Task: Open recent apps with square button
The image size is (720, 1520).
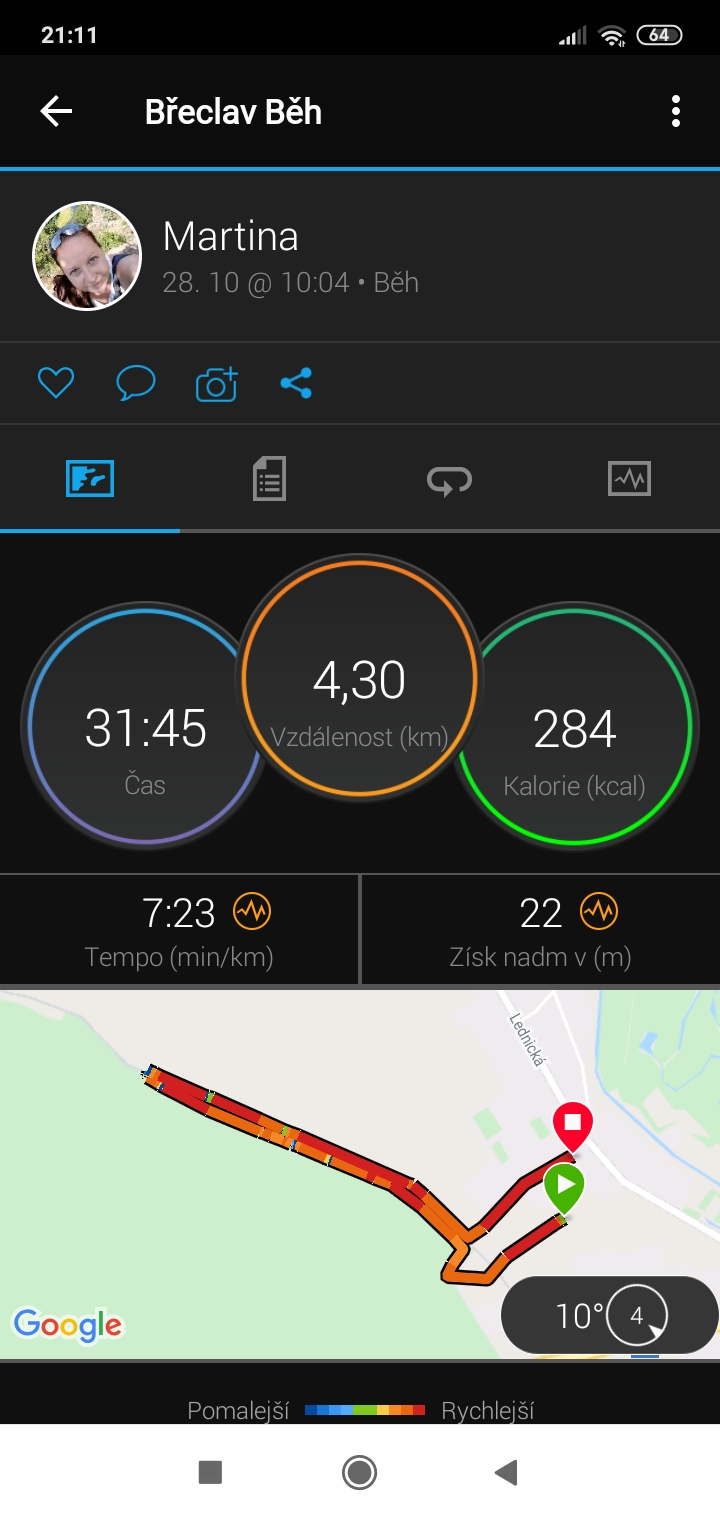Action: 210,1472
